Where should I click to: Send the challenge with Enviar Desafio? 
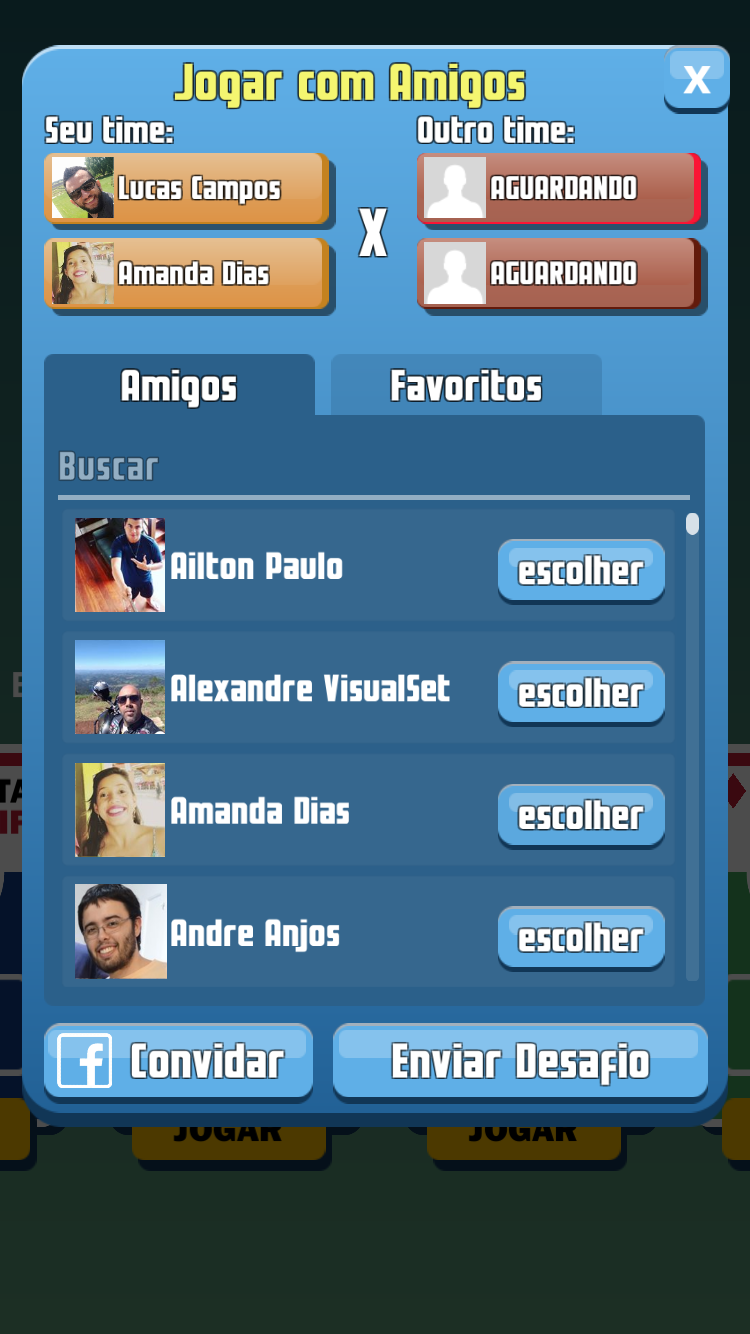click(520, 1061)
